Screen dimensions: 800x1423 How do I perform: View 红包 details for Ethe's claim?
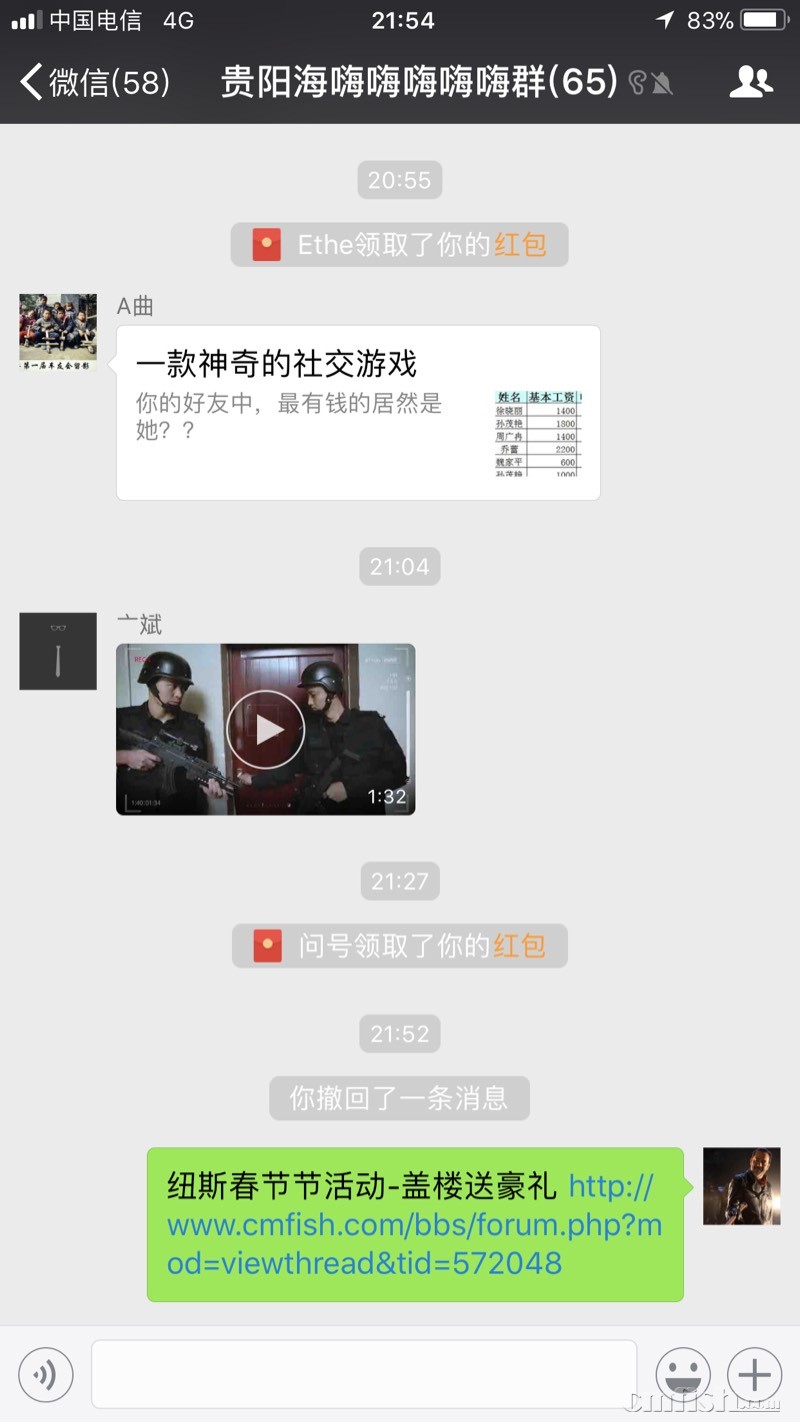520,245
